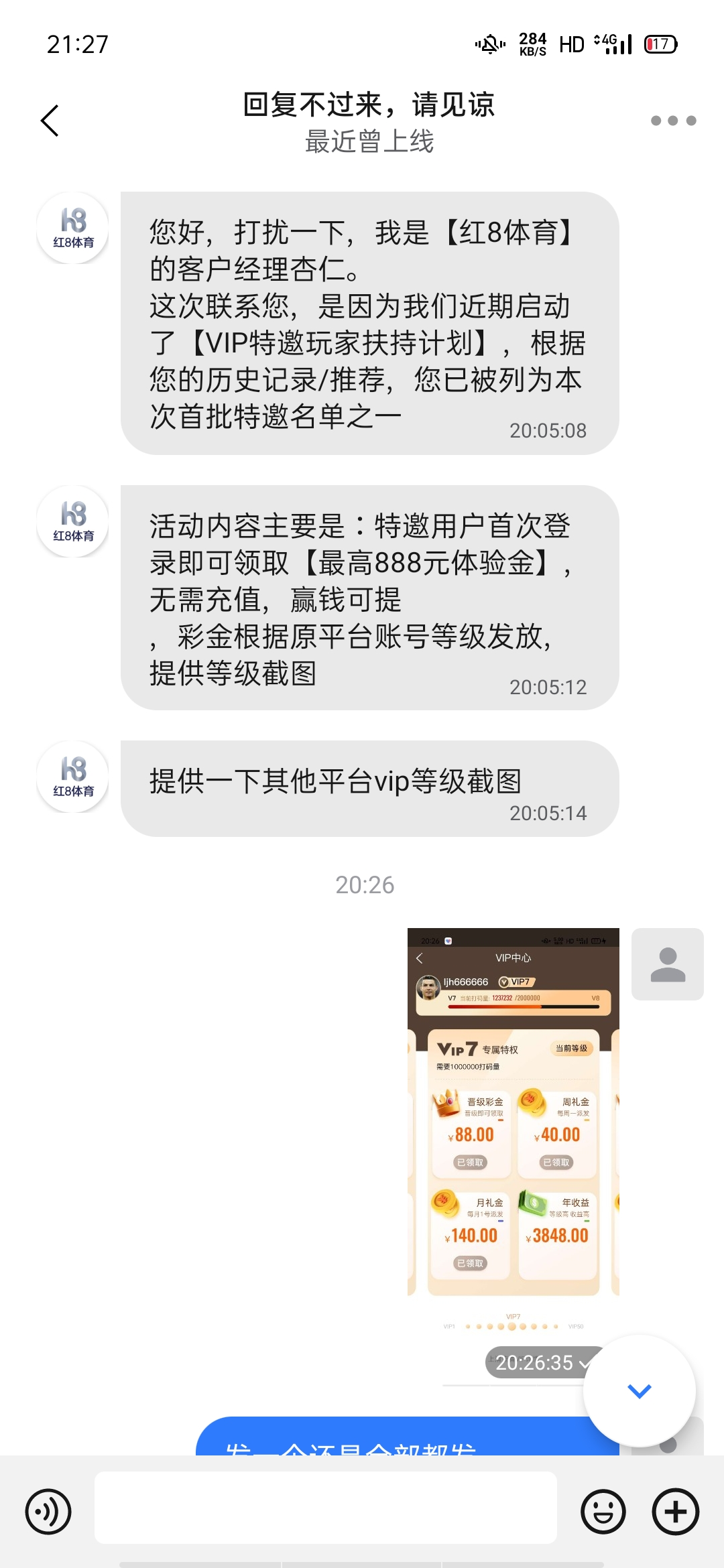Tap the back arrow to exit the chat
The image size is (724, 1568).
click(x=48, y=121)
